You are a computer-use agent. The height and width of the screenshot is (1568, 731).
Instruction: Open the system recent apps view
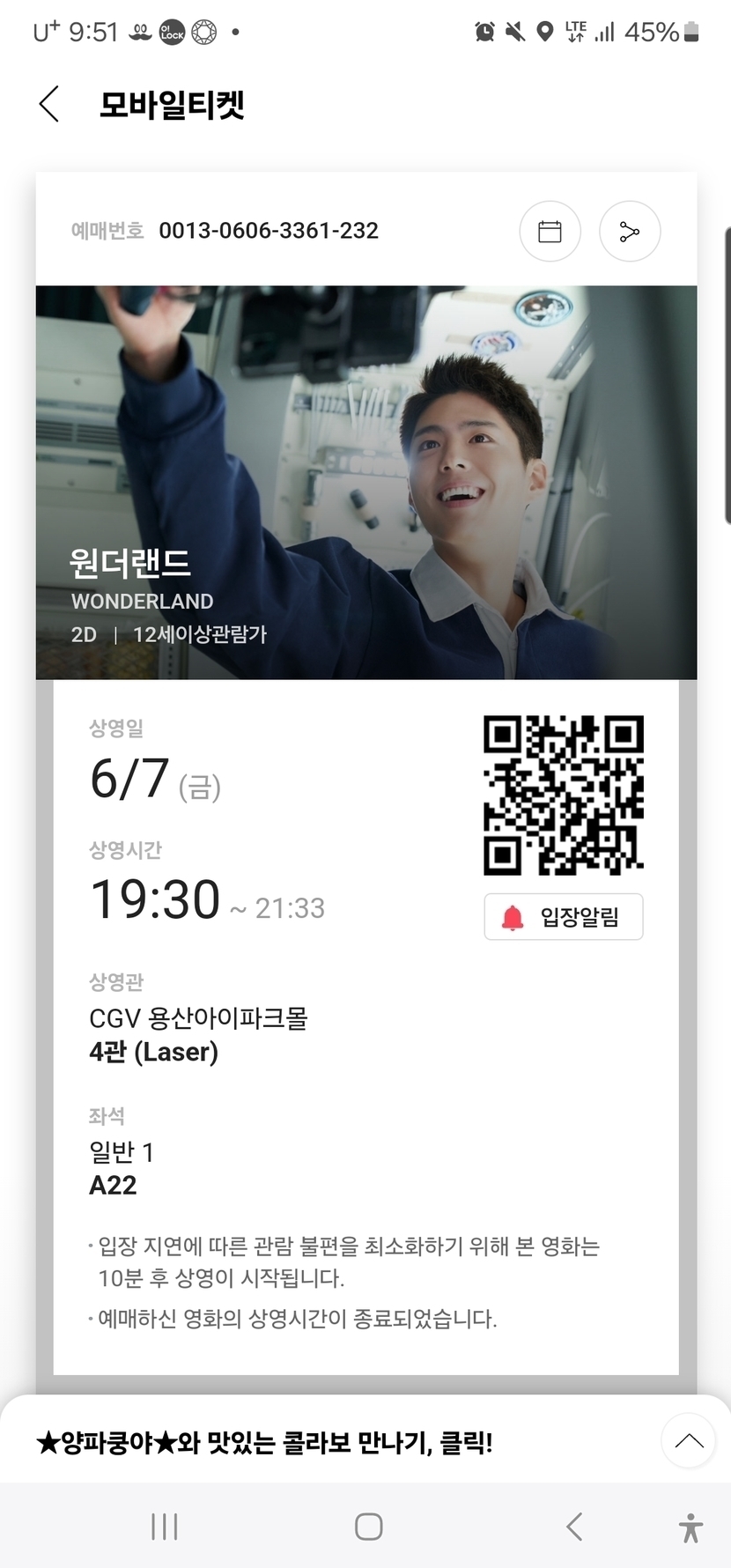[x=165, y=1527]
